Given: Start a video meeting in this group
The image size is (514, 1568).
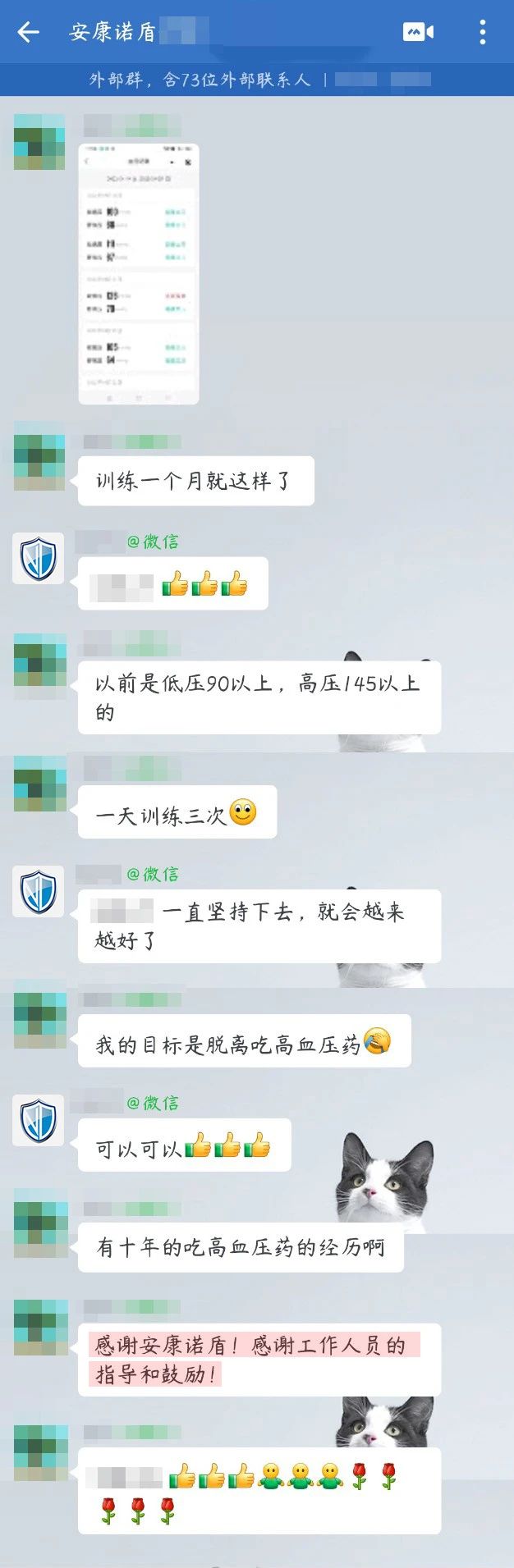Looking at the screenshot, I should (x=418, y=32).
